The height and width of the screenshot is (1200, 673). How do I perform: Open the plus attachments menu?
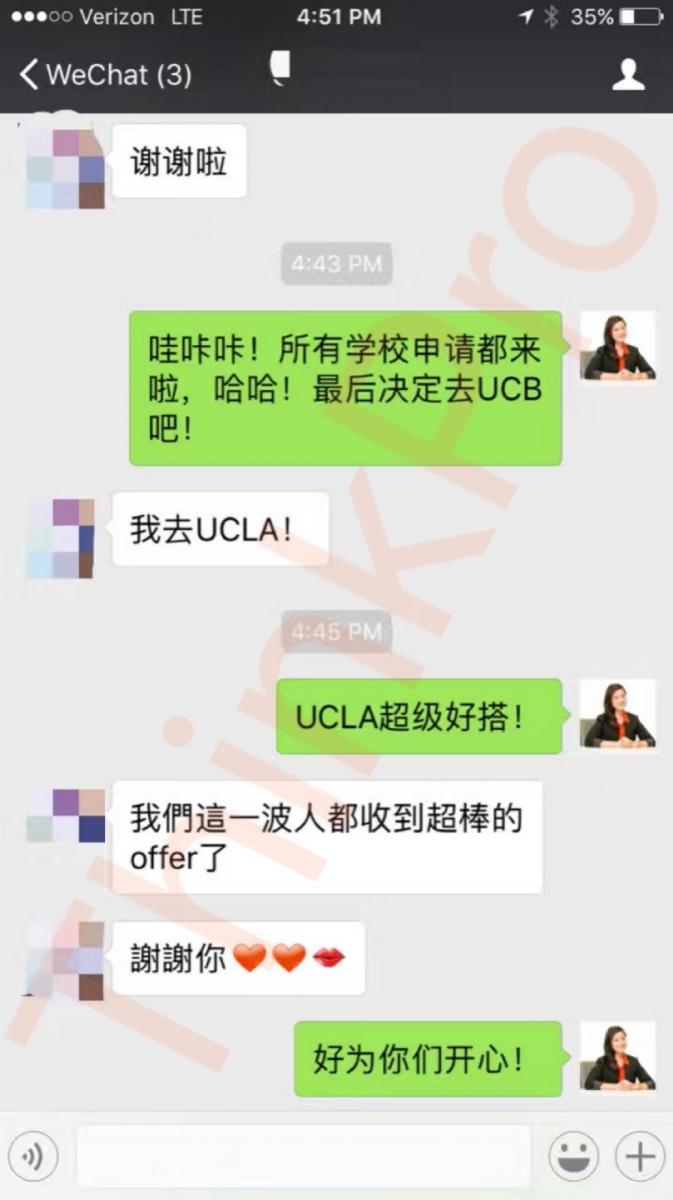(640, 1156)
